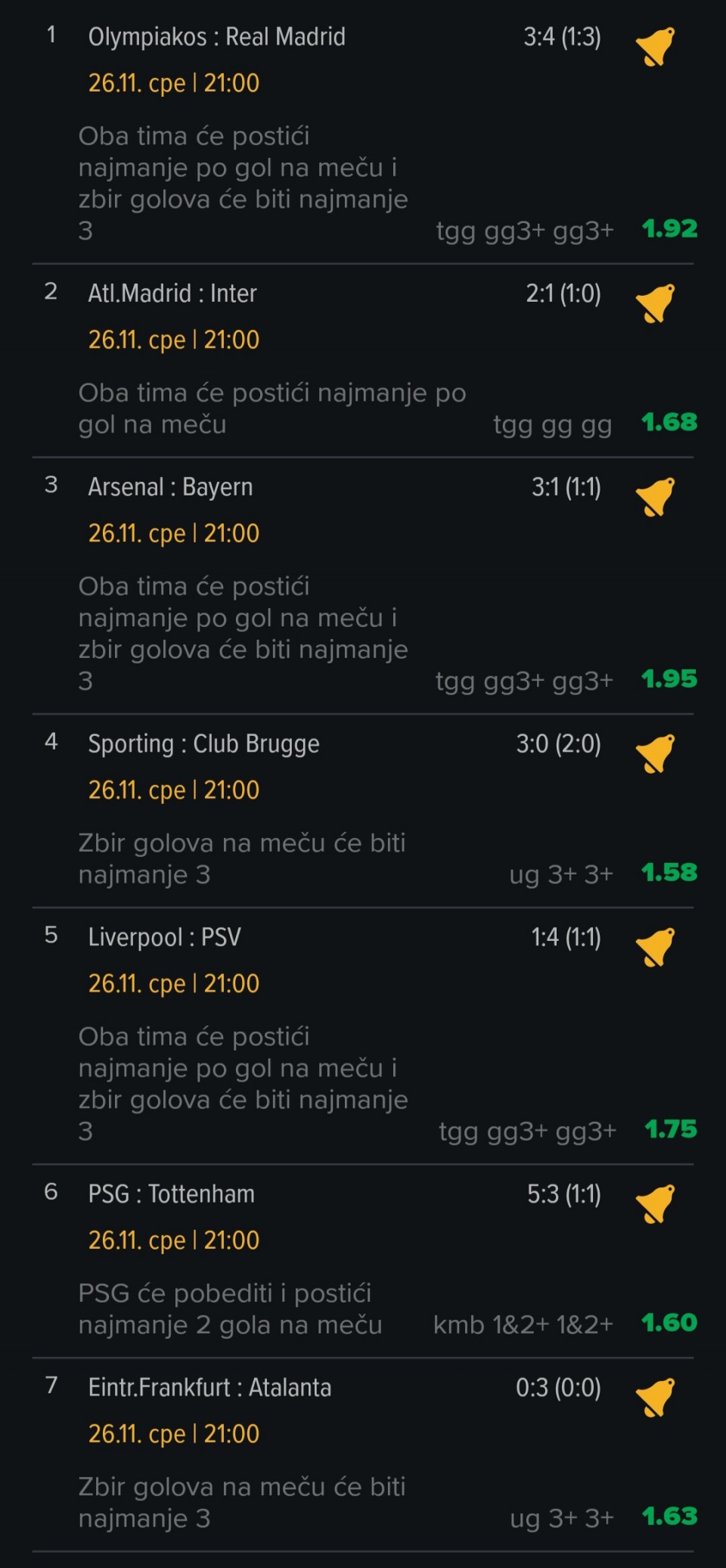Toggle the Liverpool : PSV notification bell
The image size is (726, 1568).
[x=655, y=947]
